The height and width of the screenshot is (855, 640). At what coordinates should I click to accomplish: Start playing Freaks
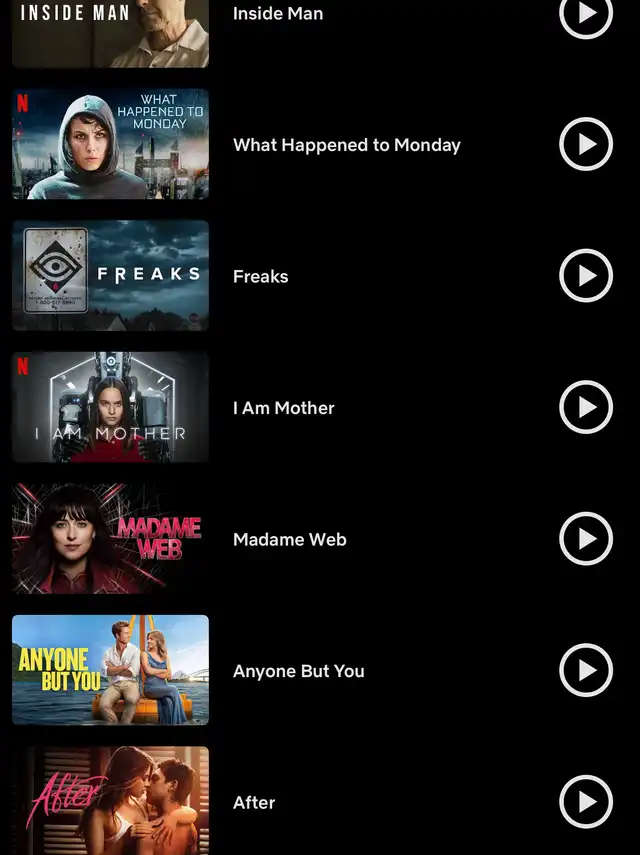pyautogui.click(x=586, y=276)
